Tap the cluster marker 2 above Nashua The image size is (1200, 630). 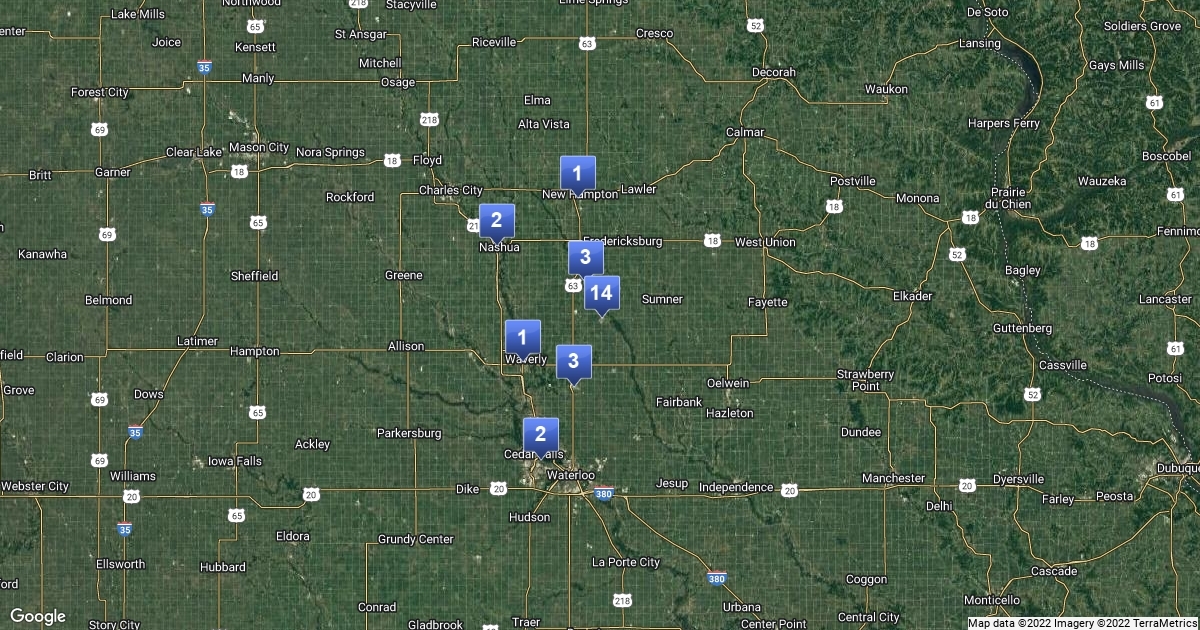coord(496,222)
